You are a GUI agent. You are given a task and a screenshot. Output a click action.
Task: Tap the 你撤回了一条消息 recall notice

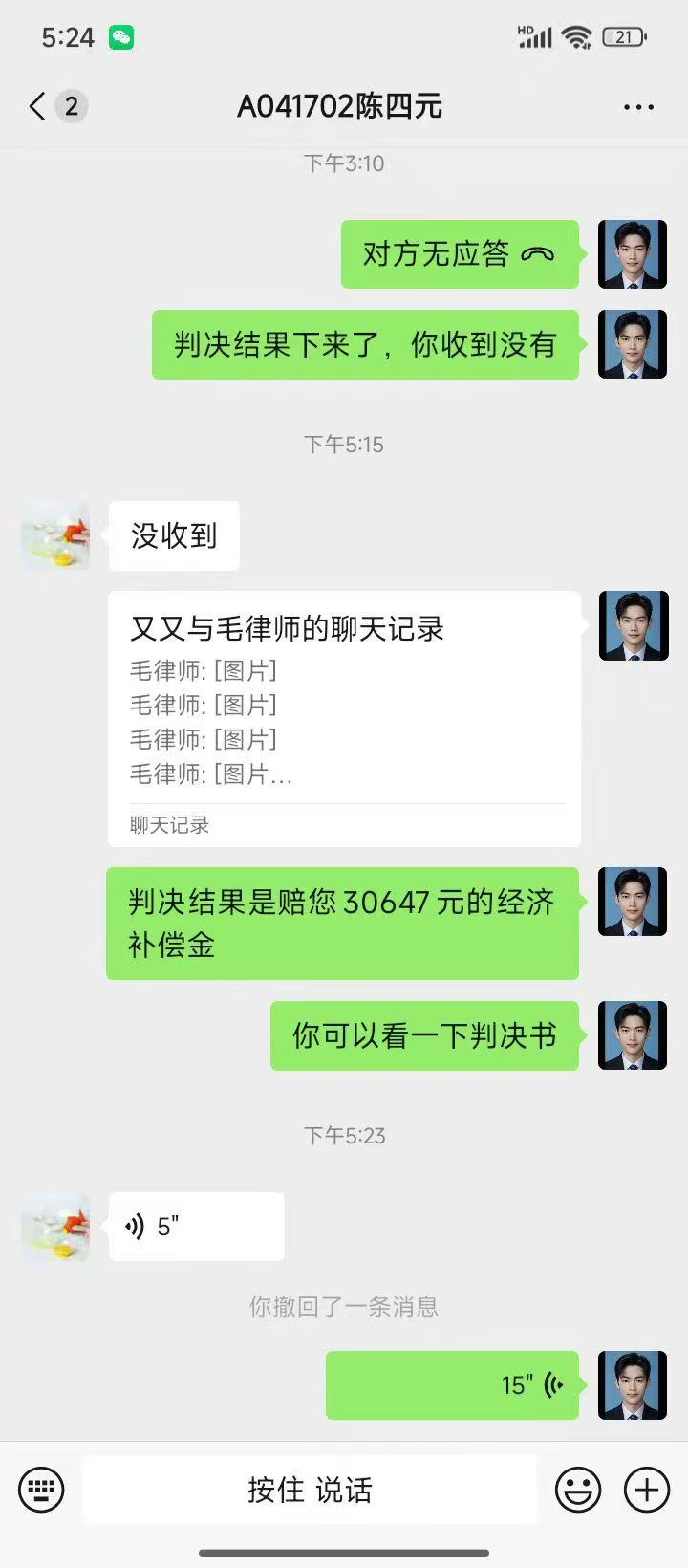pos(344,1308)
